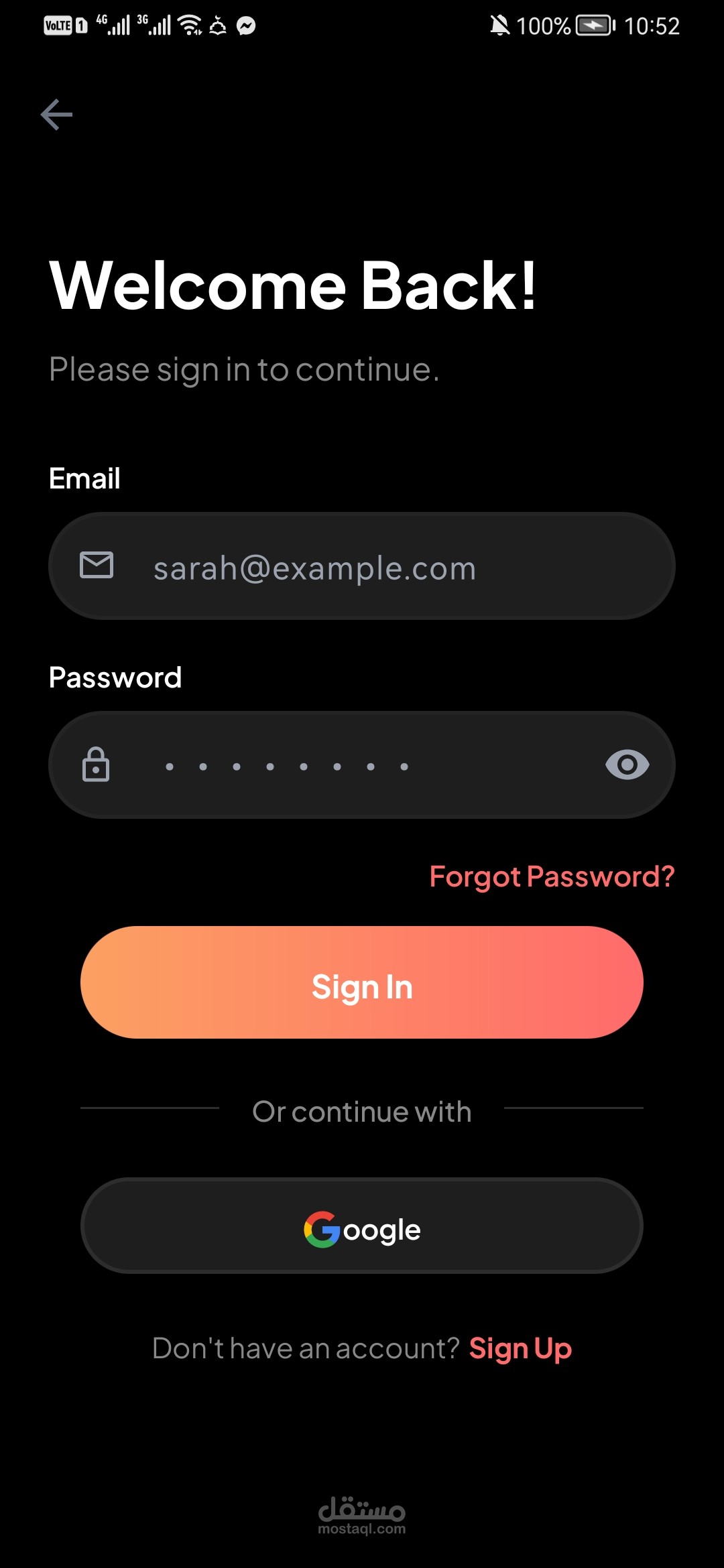Tap the Sign In button

(362, 982)
